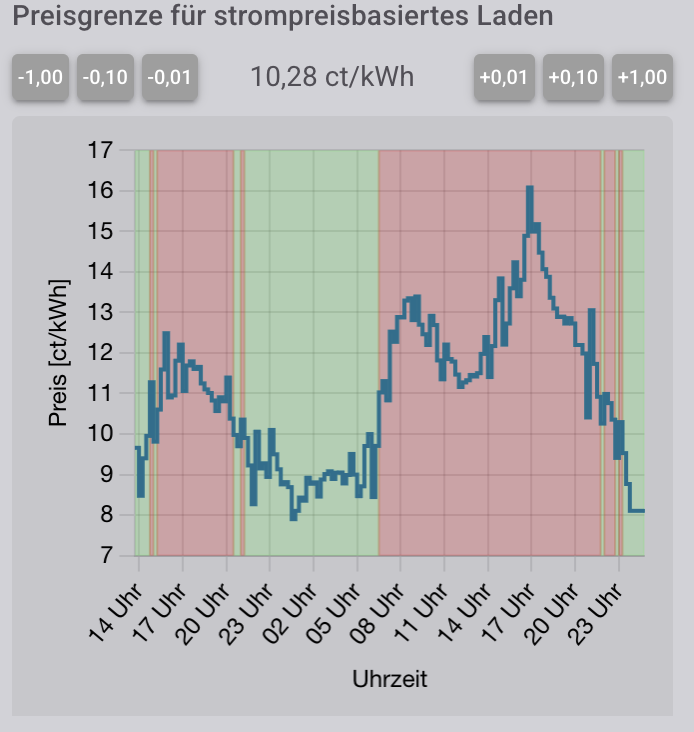This screenshot has width=694, height=732.
Task: Increase price limit by 0,01
Action: [503, 78]
